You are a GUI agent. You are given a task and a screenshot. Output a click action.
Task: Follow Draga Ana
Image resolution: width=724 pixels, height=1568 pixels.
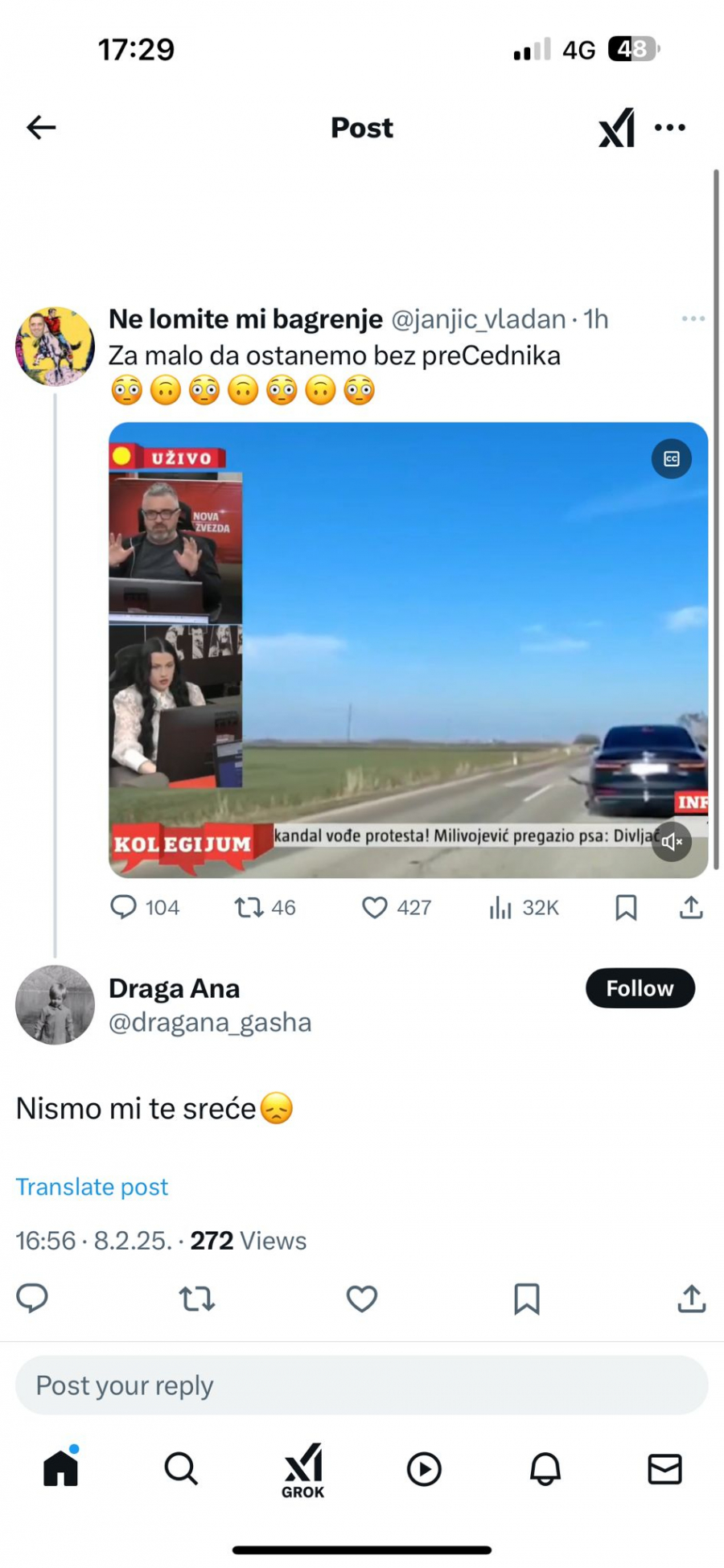click(640, 988)
